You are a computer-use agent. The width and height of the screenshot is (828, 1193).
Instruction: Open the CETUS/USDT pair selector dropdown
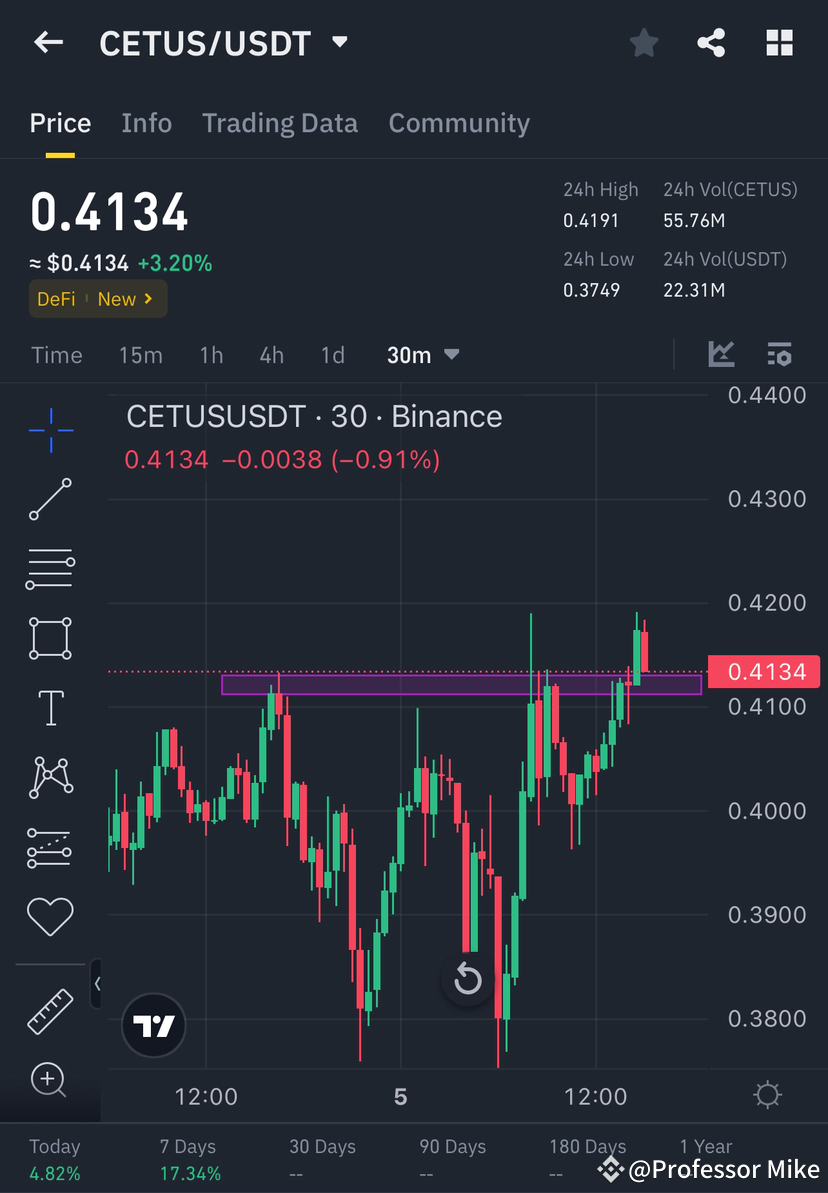click(222, 42)
